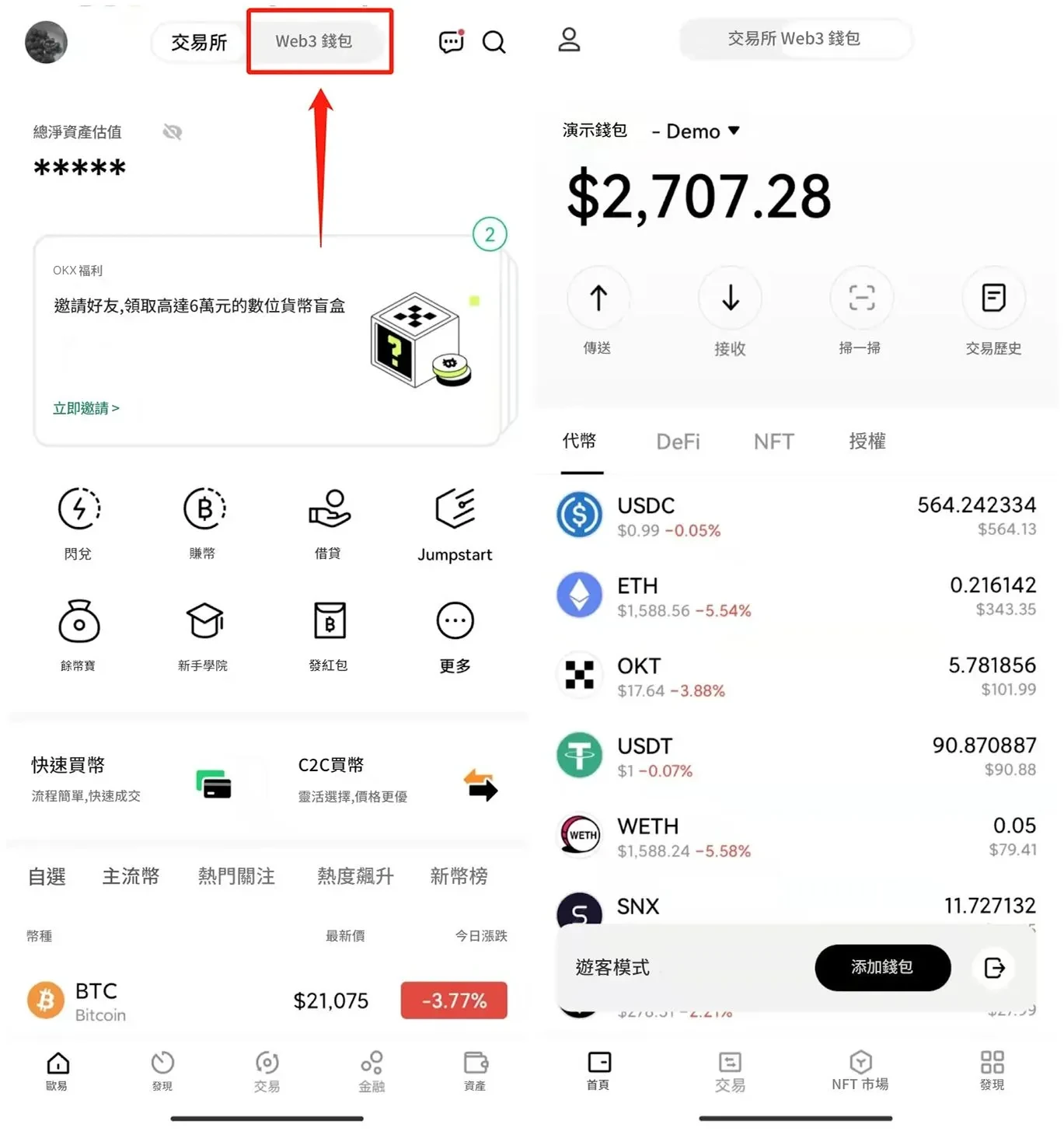This screenshot has height=1135, width=1064.
Task: Open C2C買幣 card
Action: pyautogui.click(x=396, y=780)
